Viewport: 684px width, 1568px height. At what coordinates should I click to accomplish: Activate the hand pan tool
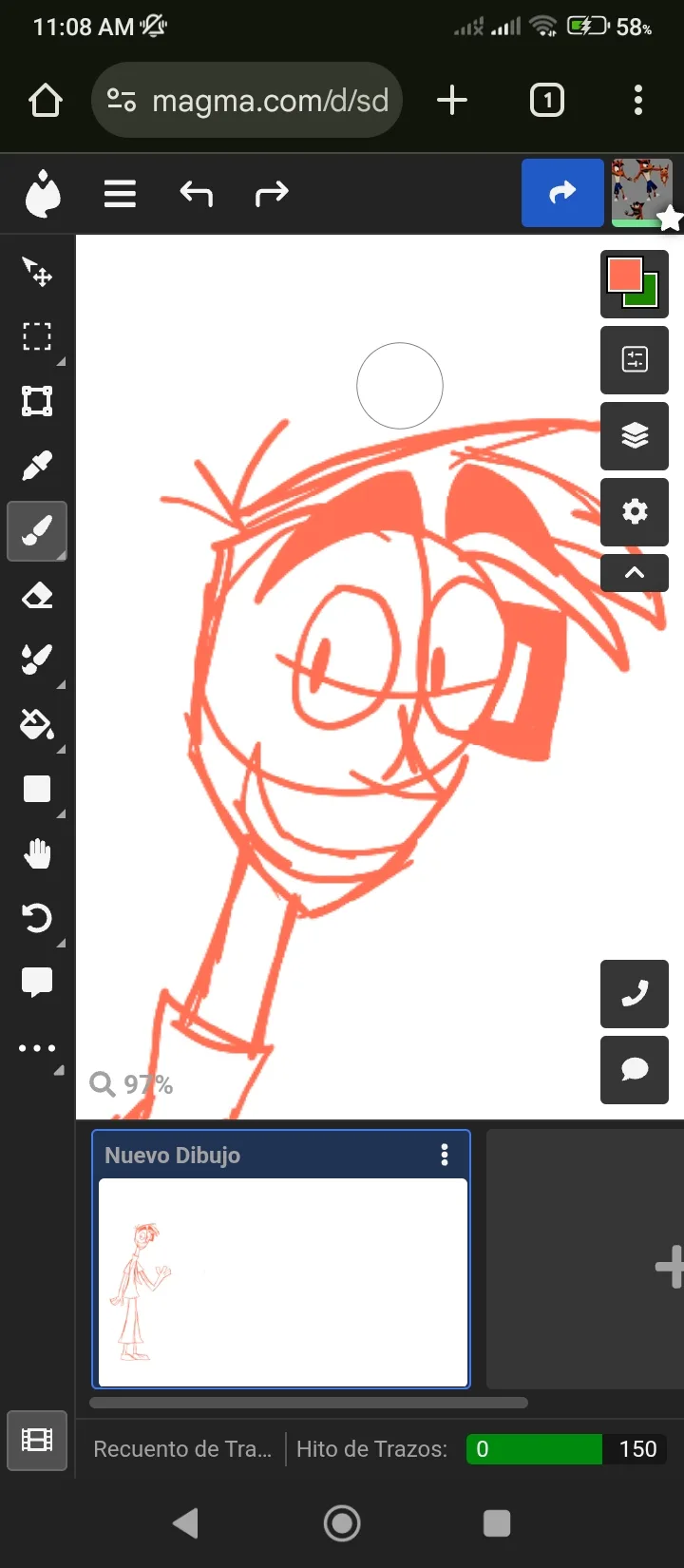(x=37, y=854)
